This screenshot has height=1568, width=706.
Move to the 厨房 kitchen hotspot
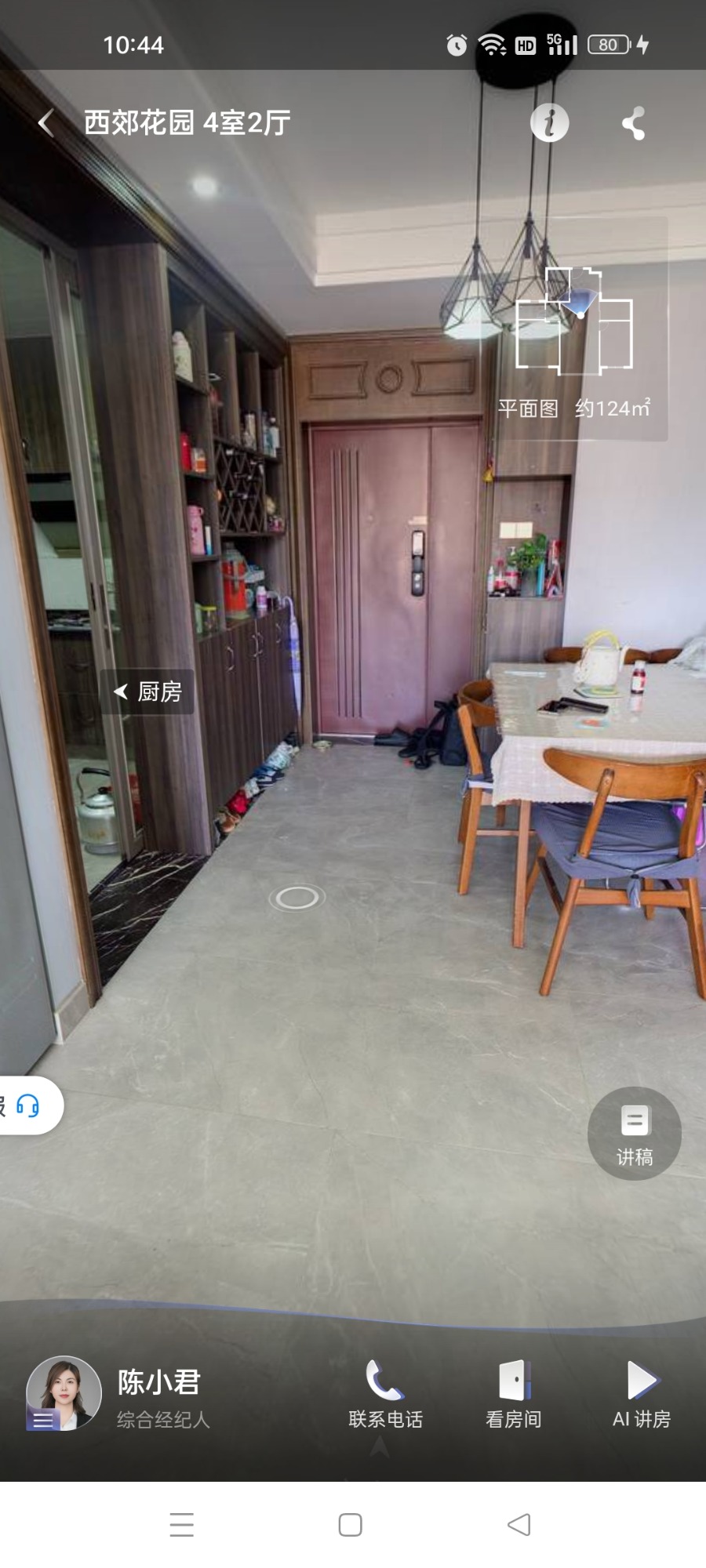pyautogui.click(x=147, y=691)
